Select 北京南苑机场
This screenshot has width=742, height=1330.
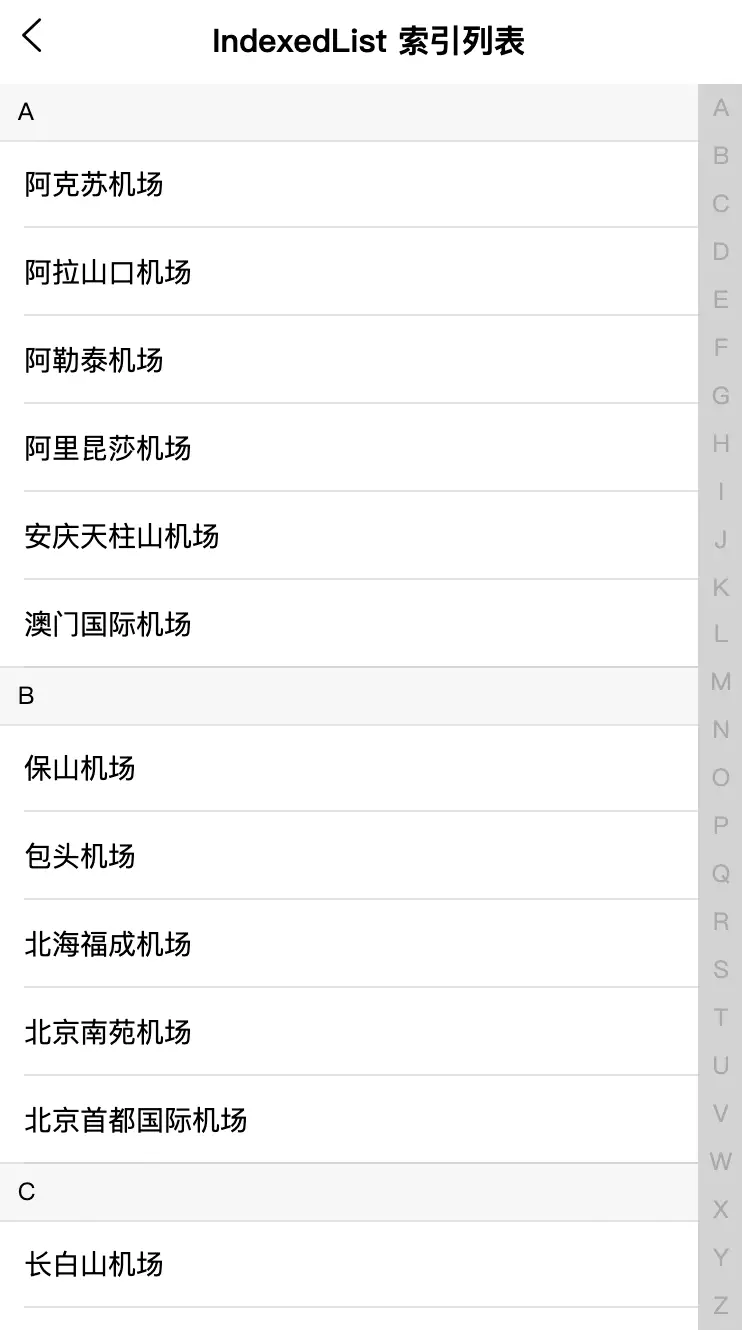point(108,1032)
